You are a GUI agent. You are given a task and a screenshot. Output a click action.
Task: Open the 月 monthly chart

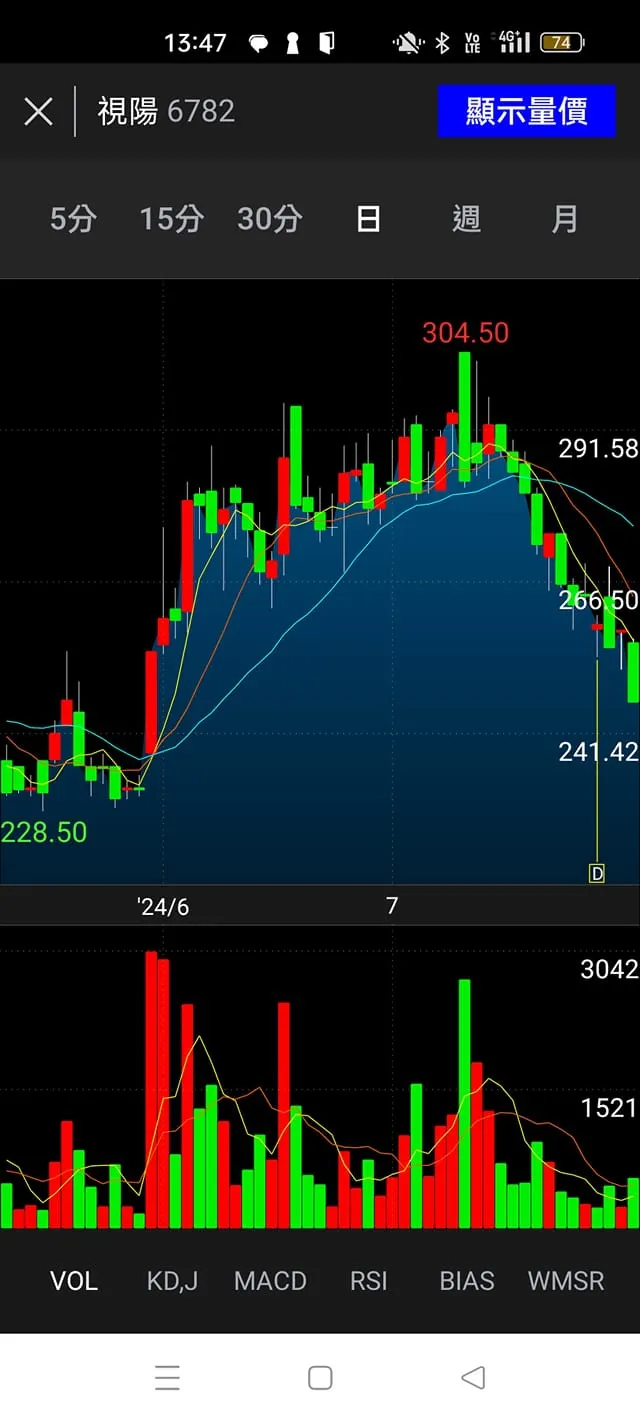coord(565,218)
